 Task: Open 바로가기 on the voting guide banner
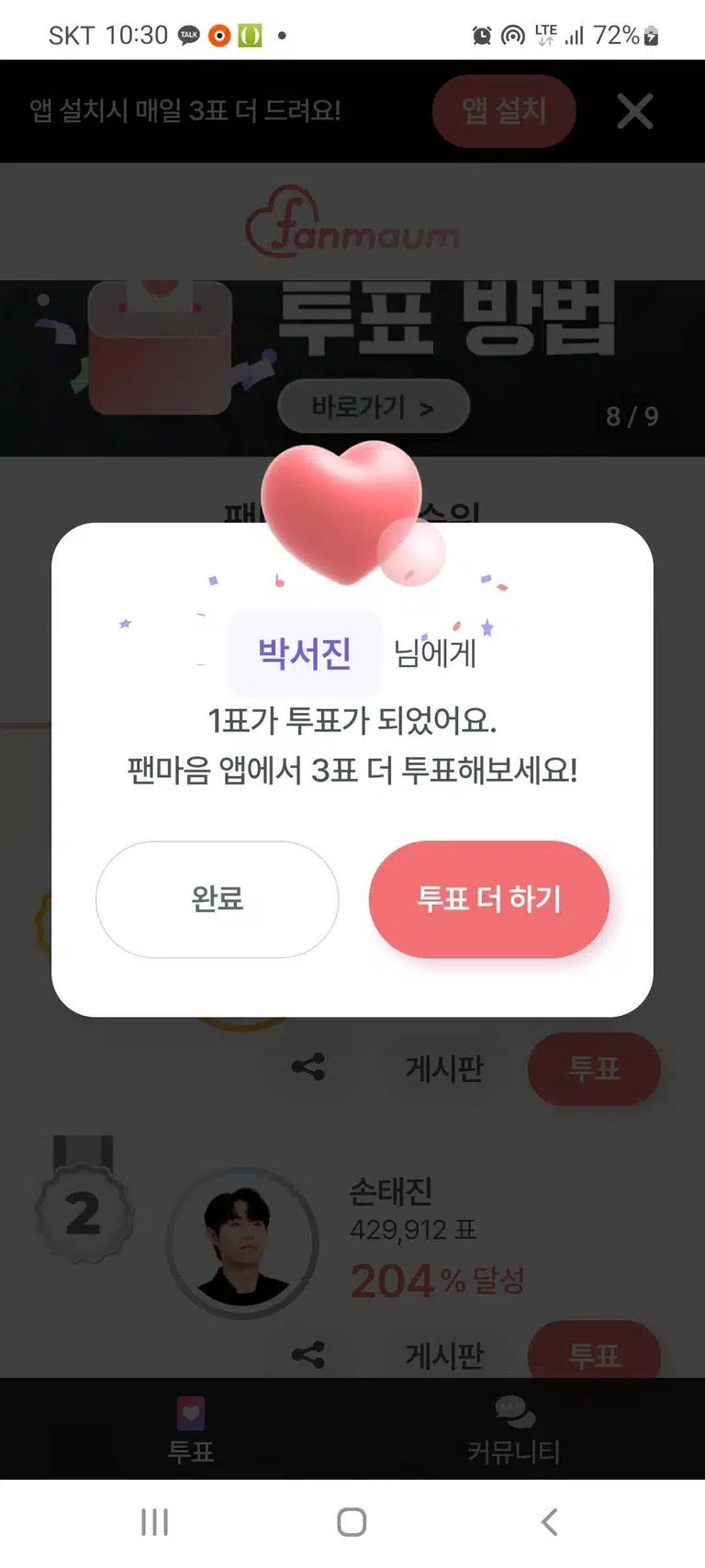(374, 406)
